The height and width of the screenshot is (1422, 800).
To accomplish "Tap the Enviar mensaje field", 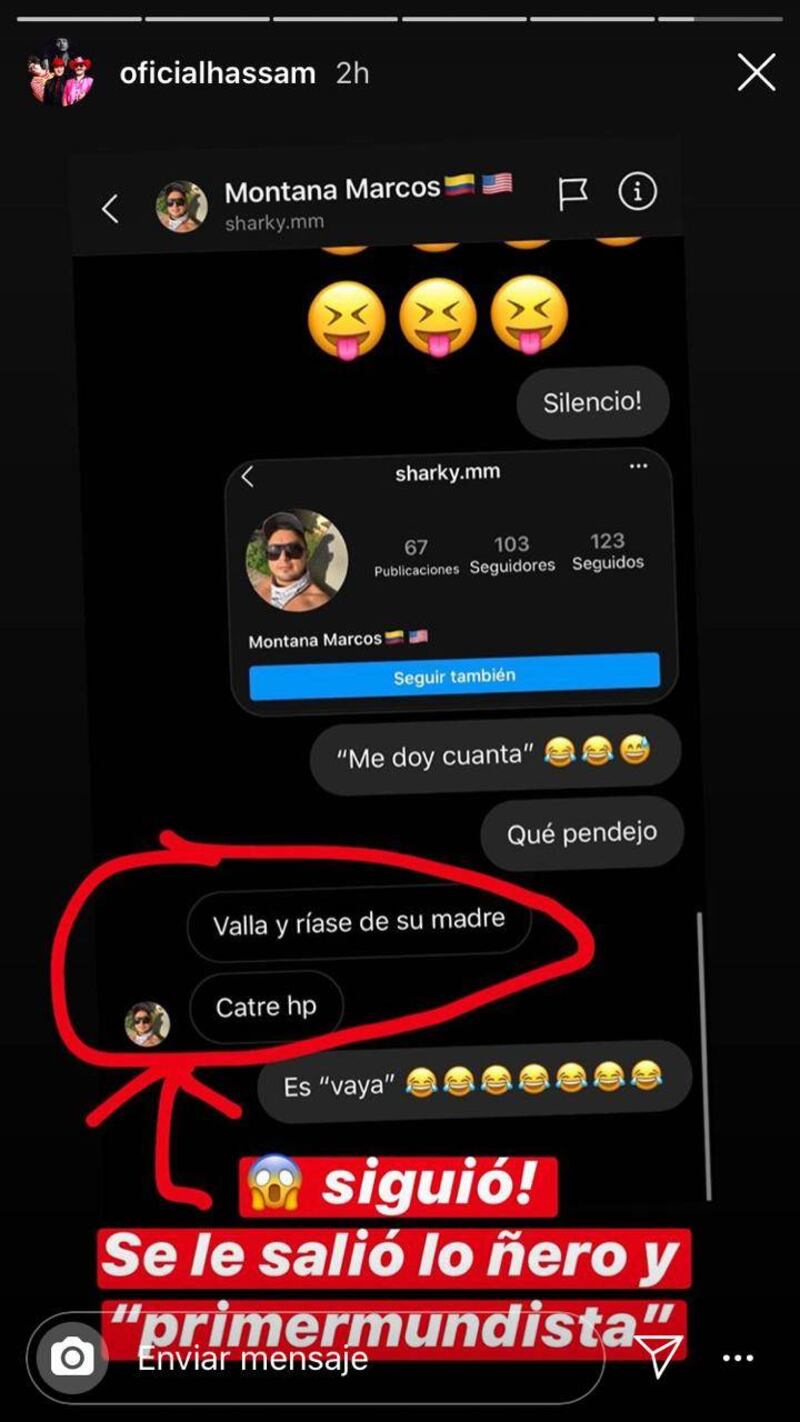I will pos(350,1358).
